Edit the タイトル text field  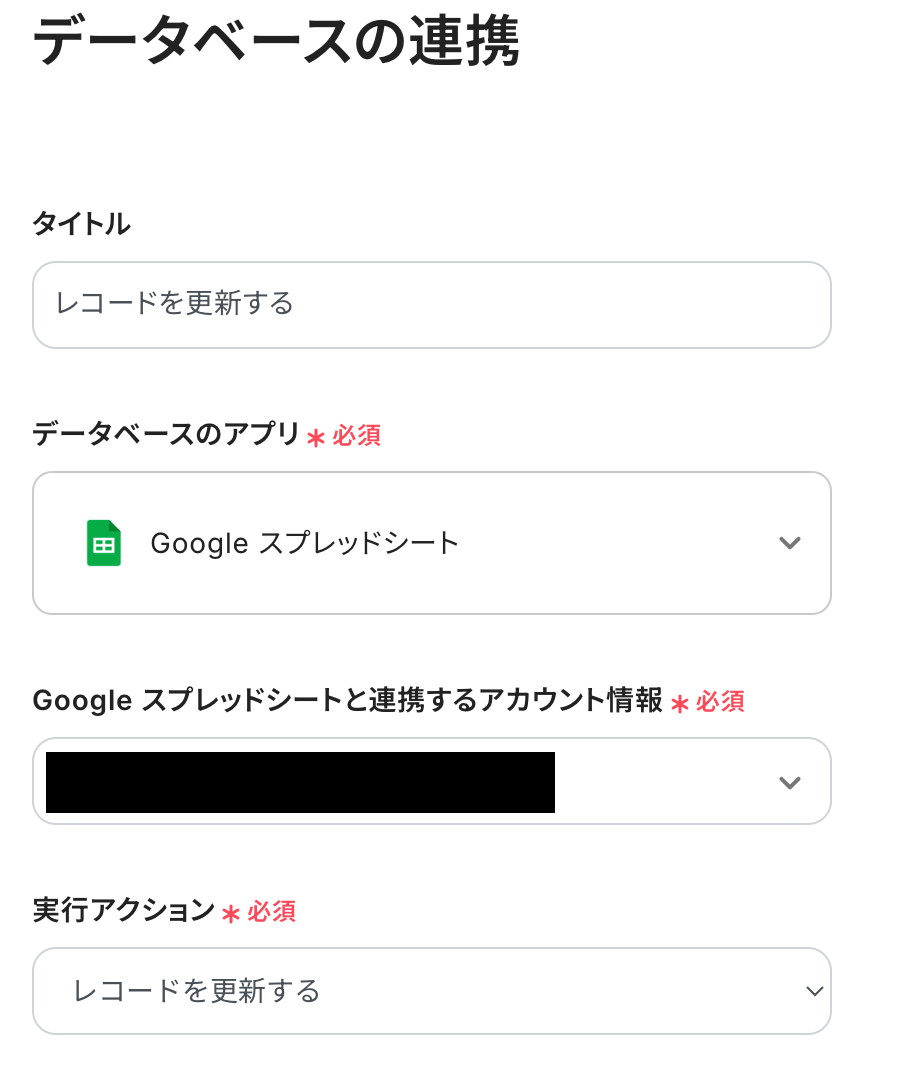coord(431,305)
